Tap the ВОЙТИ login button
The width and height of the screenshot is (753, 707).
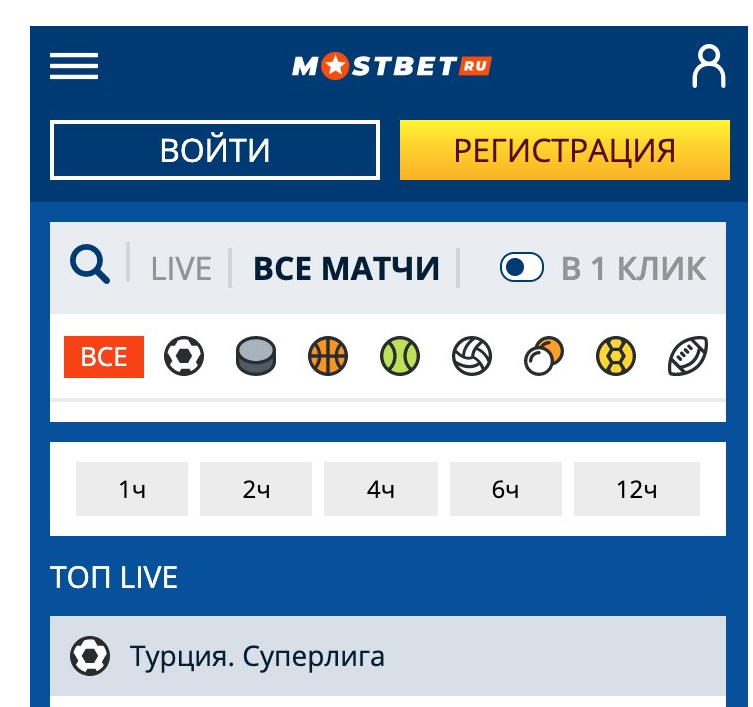pos(215,150)
